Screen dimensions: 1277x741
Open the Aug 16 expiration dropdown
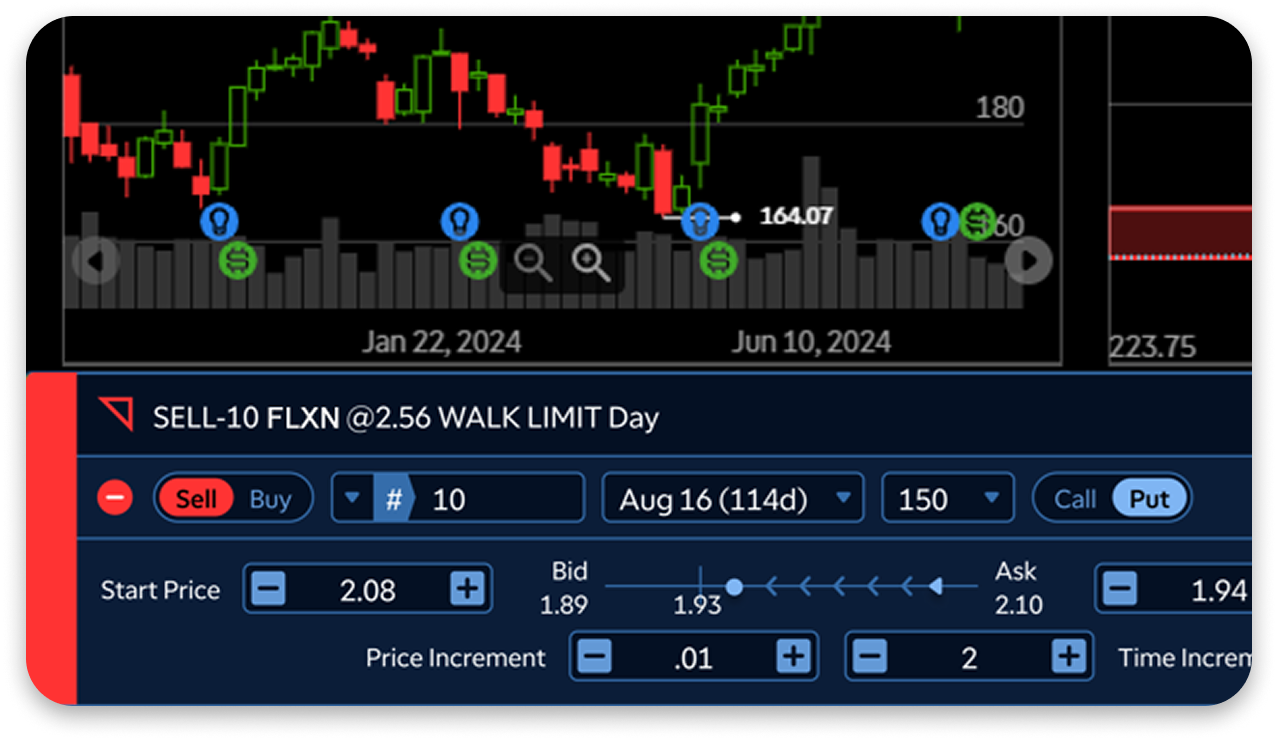coord(732,498)
